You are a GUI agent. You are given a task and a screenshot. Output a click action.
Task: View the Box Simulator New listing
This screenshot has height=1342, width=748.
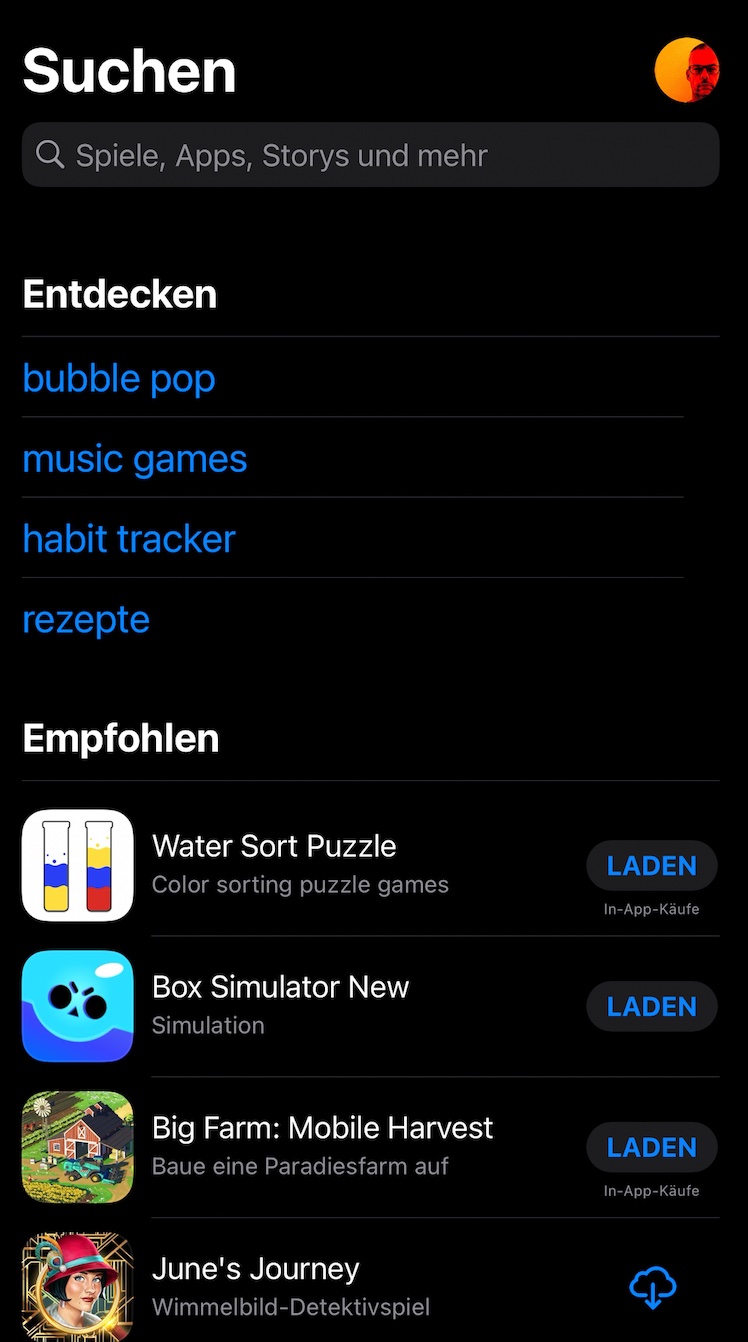pyautogui.click(x=280, y=1005)
